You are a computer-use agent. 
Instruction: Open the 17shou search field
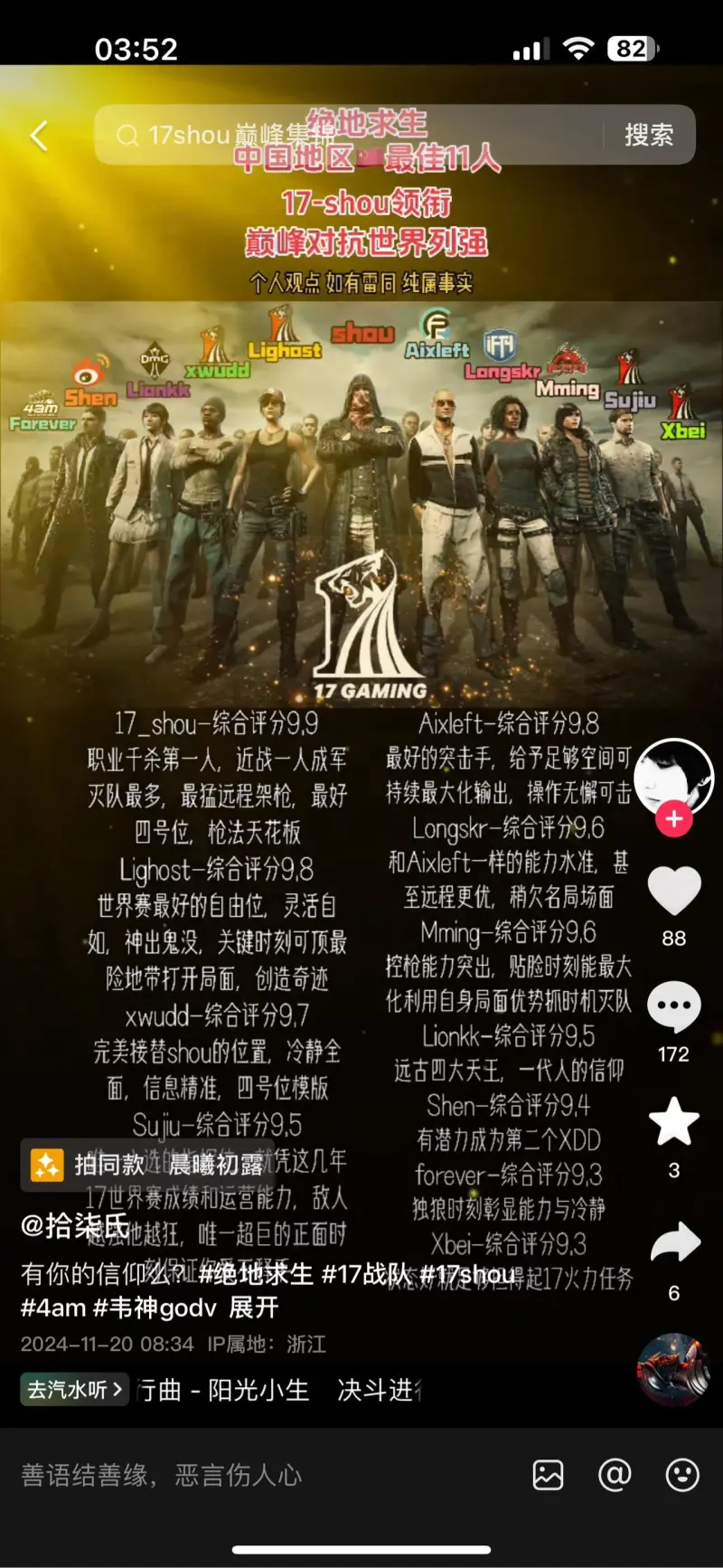point(352,136)
